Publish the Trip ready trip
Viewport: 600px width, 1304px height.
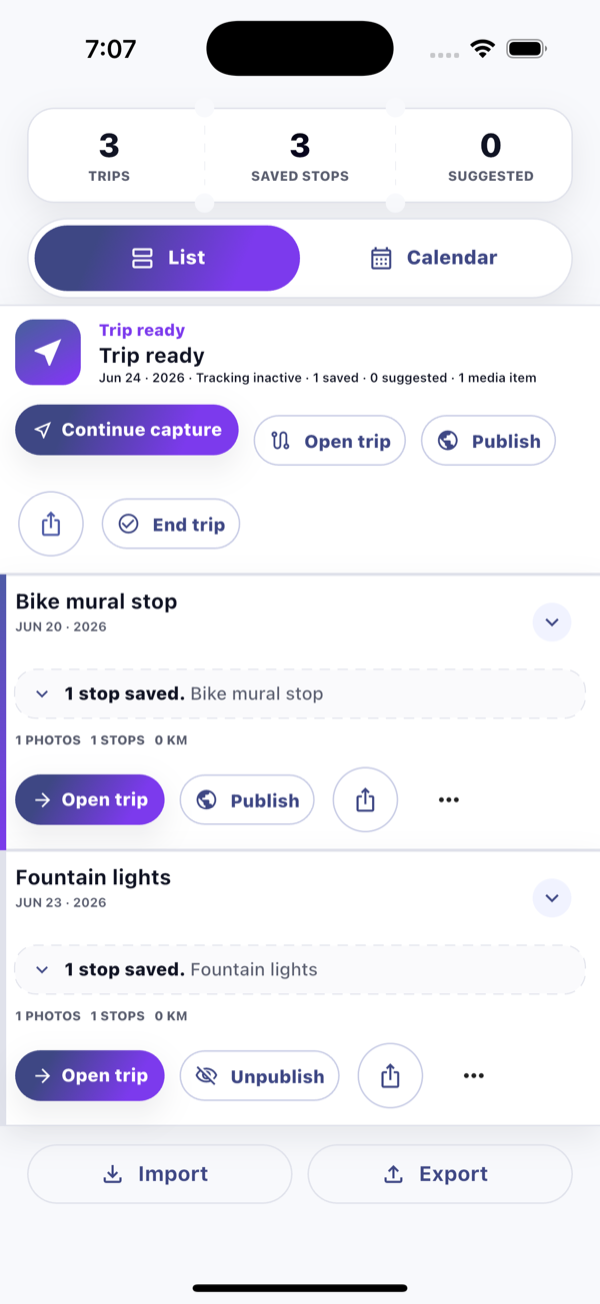(x=488, y=441)
